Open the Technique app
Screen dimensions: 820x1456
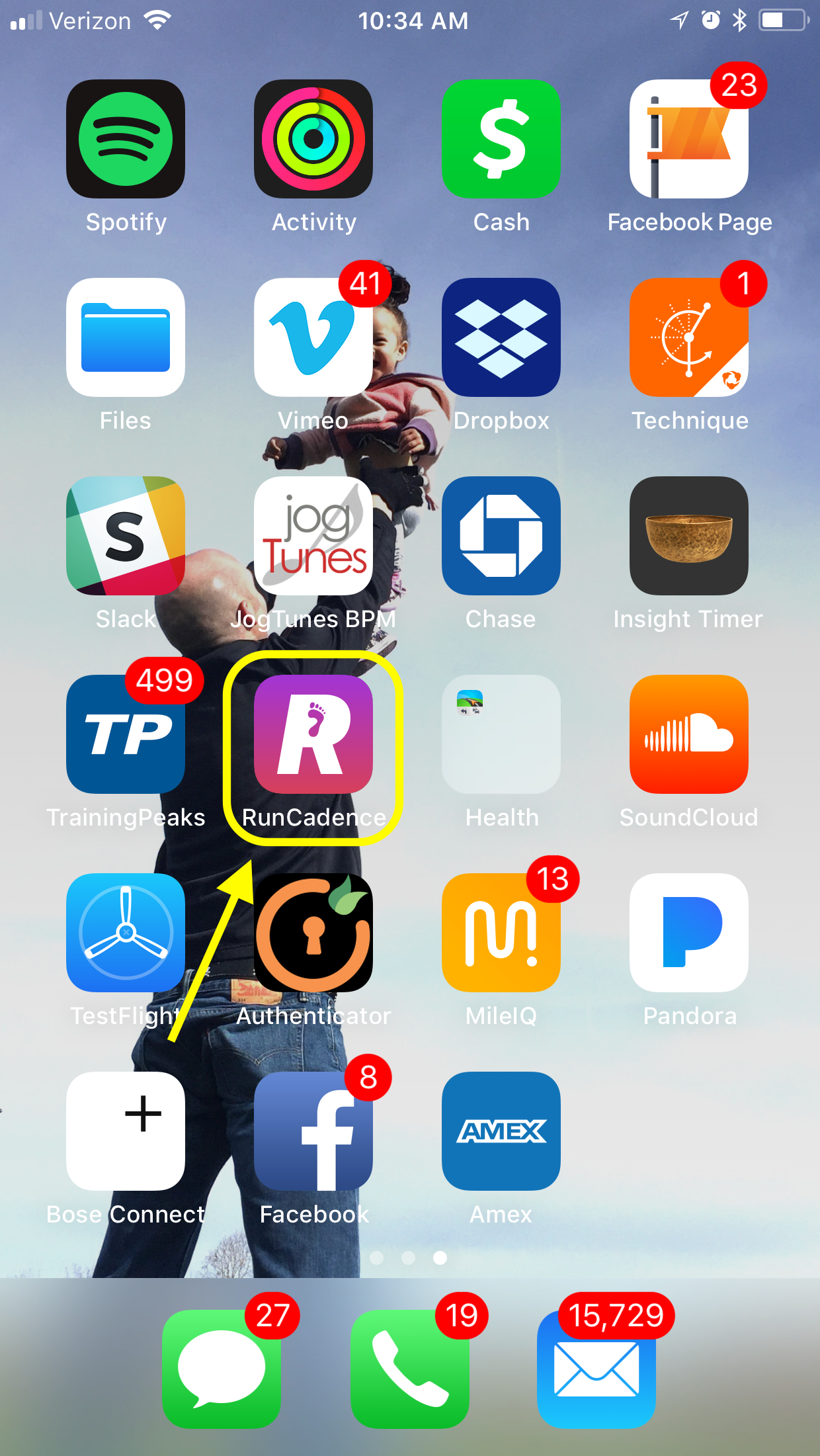[x=689, y=337]
